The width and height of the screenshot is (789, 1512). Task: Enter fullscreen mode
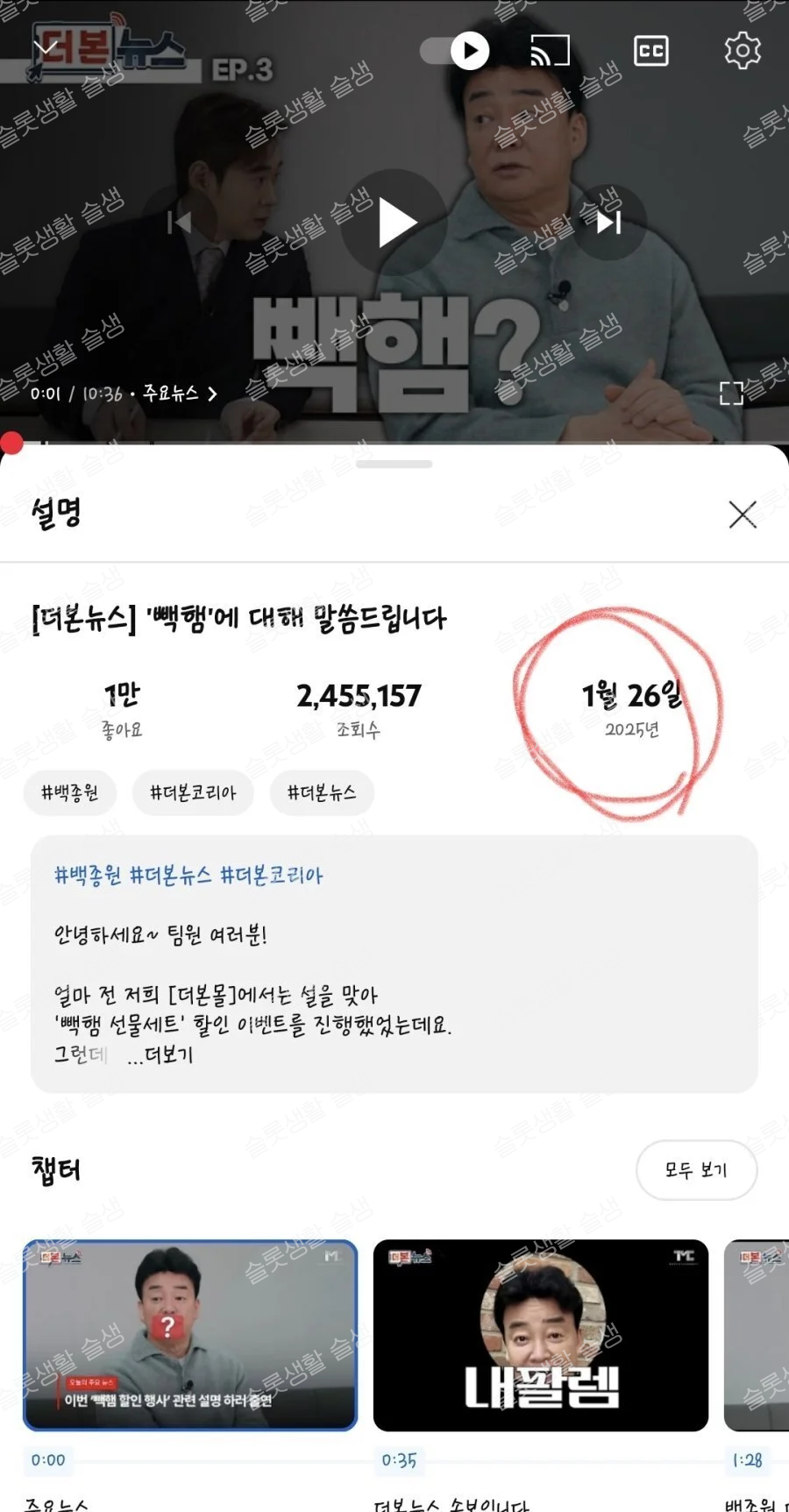click(x=731, y=394)
